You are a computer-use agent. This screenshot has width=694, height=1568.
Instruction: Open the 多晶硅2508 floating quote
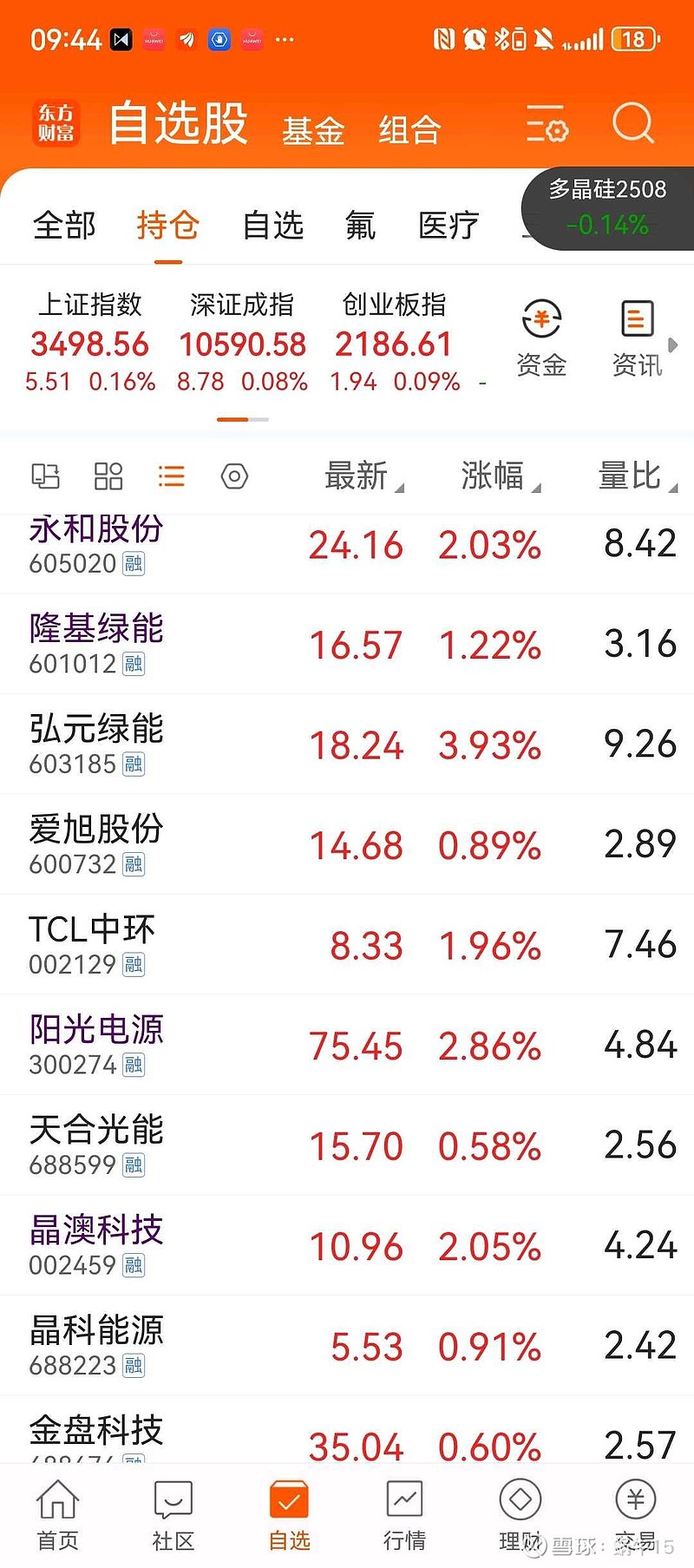pyautogui.click(x=607, y=207)
